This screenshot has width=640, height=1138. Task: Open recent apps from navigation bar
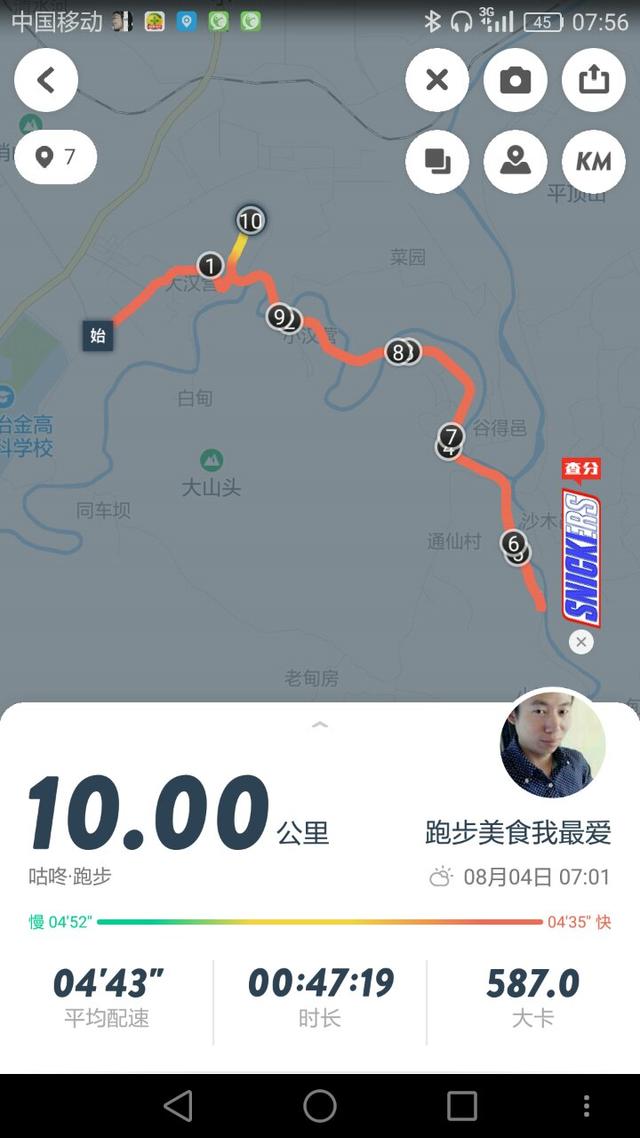(462, 1105)
